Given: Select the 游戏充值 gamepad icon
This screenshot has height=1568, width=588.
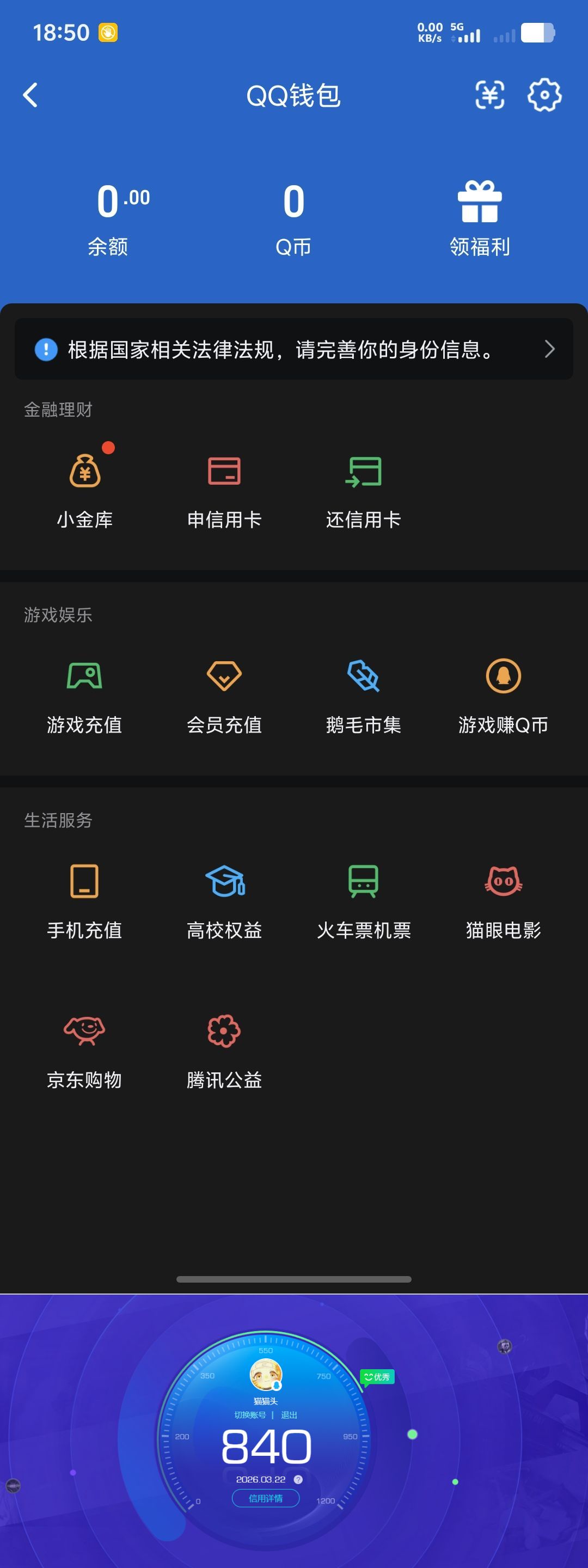Looking at the screenshot, I should (84, 694).
